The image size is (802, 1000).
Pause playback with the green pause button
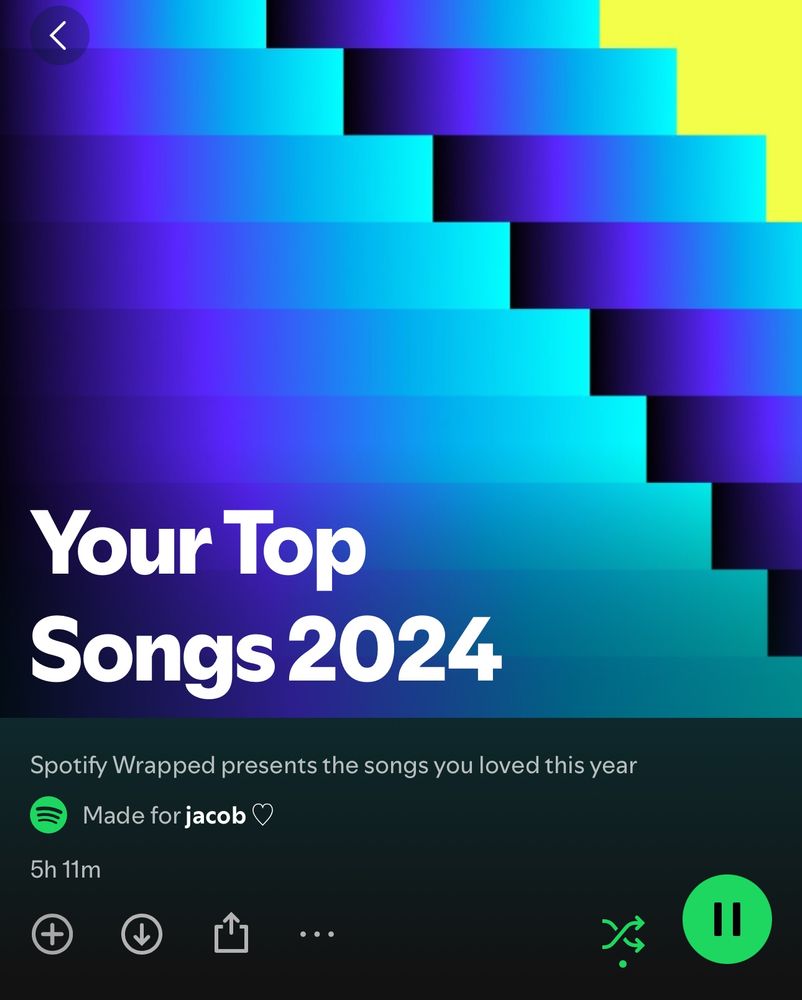pos(726,919)
